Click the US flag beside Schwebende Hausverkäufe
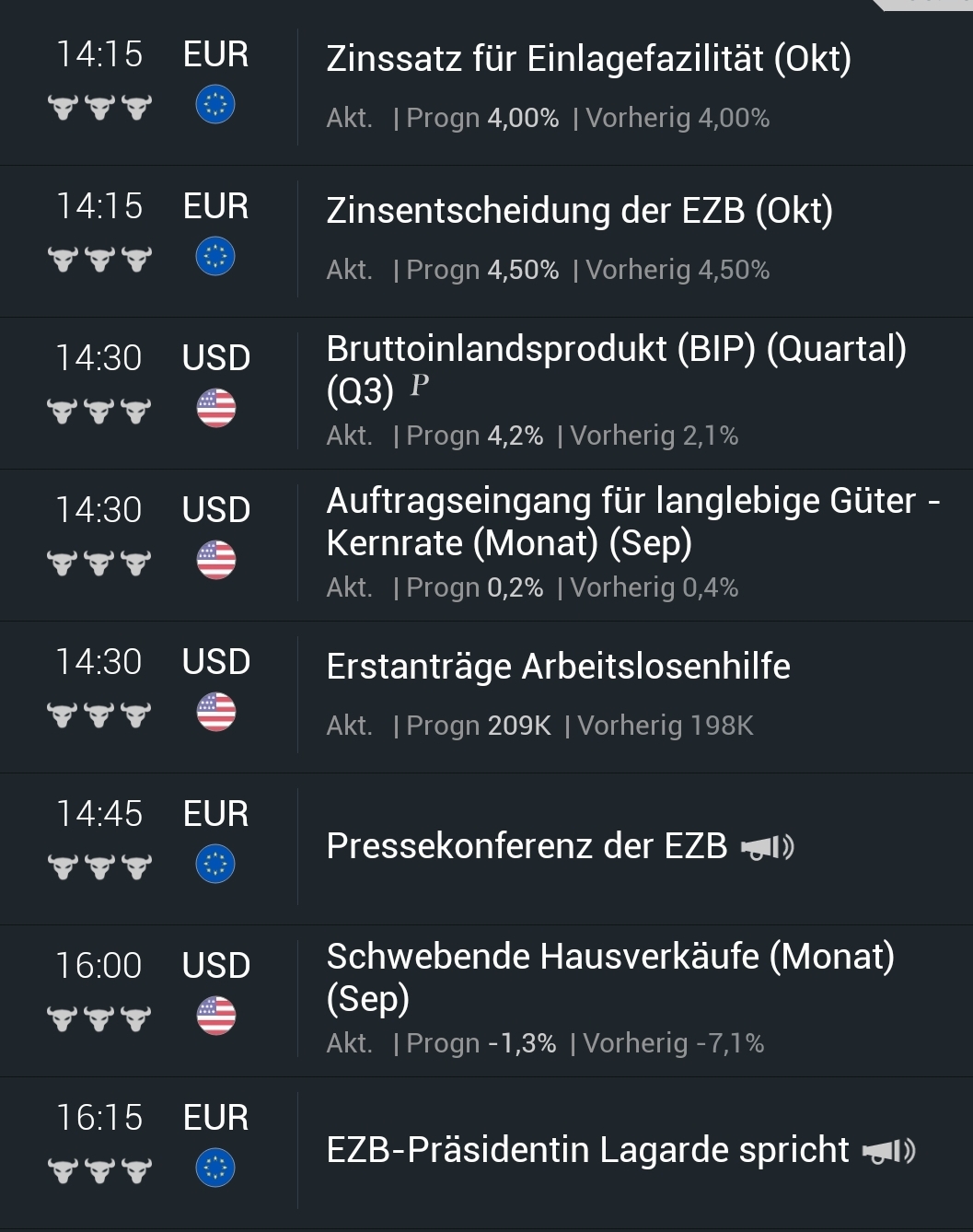 [214, 1016]
